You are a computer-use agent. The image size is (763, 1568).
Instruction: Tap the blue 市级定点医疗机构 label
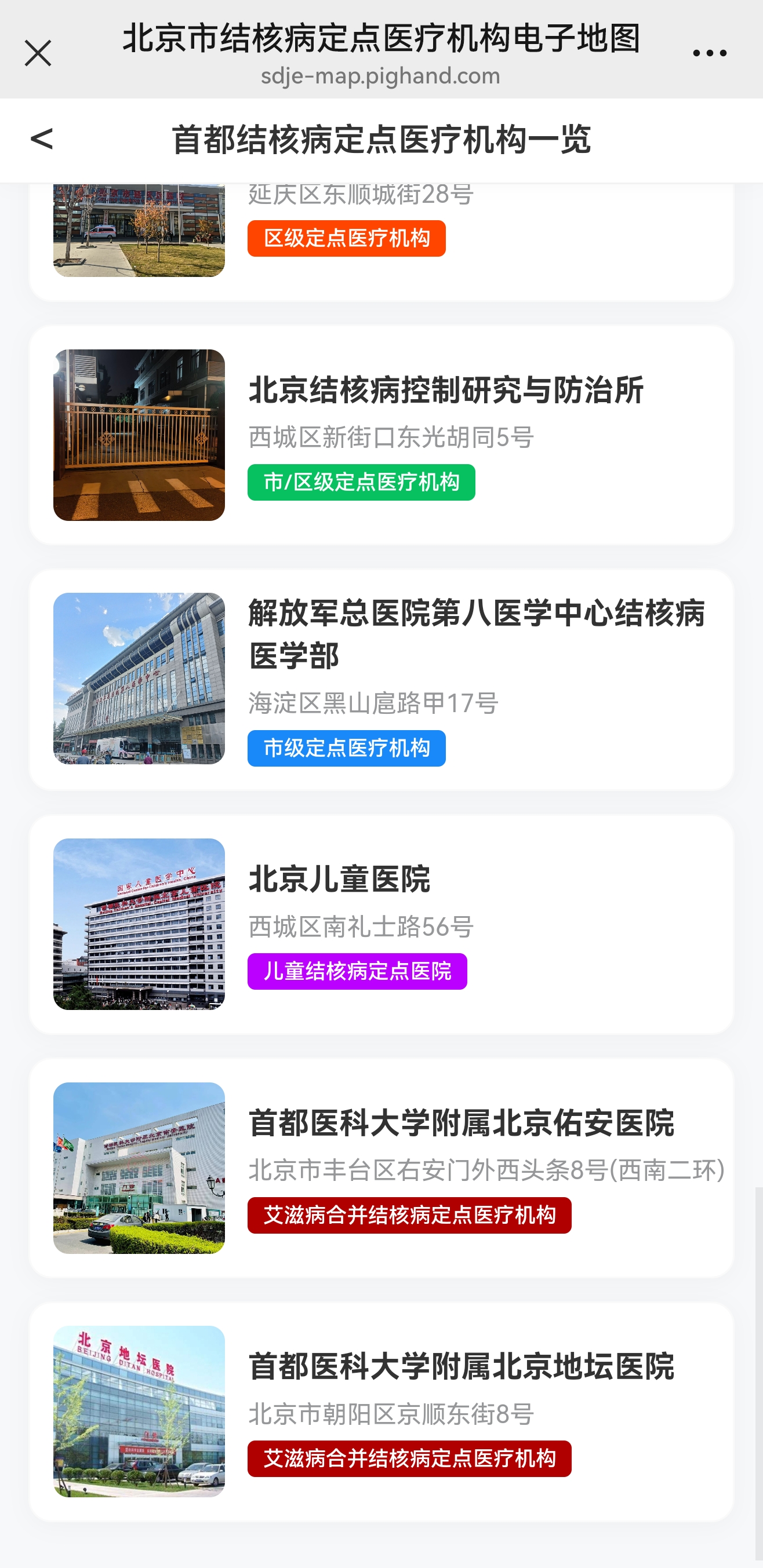click(346, 749)
